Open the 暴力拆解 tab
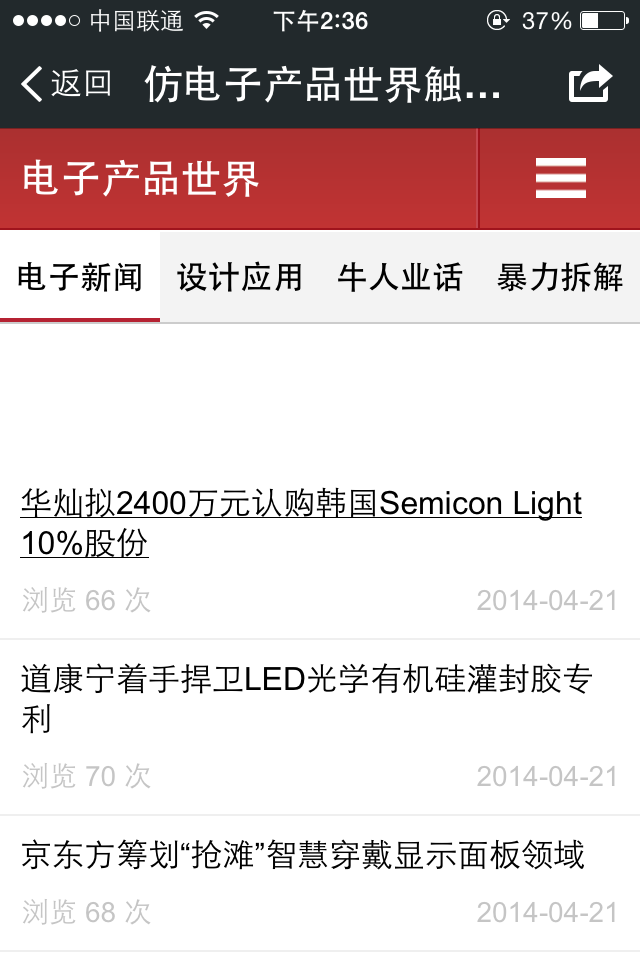This screenshot has height=960, width=640. (560, 277)
